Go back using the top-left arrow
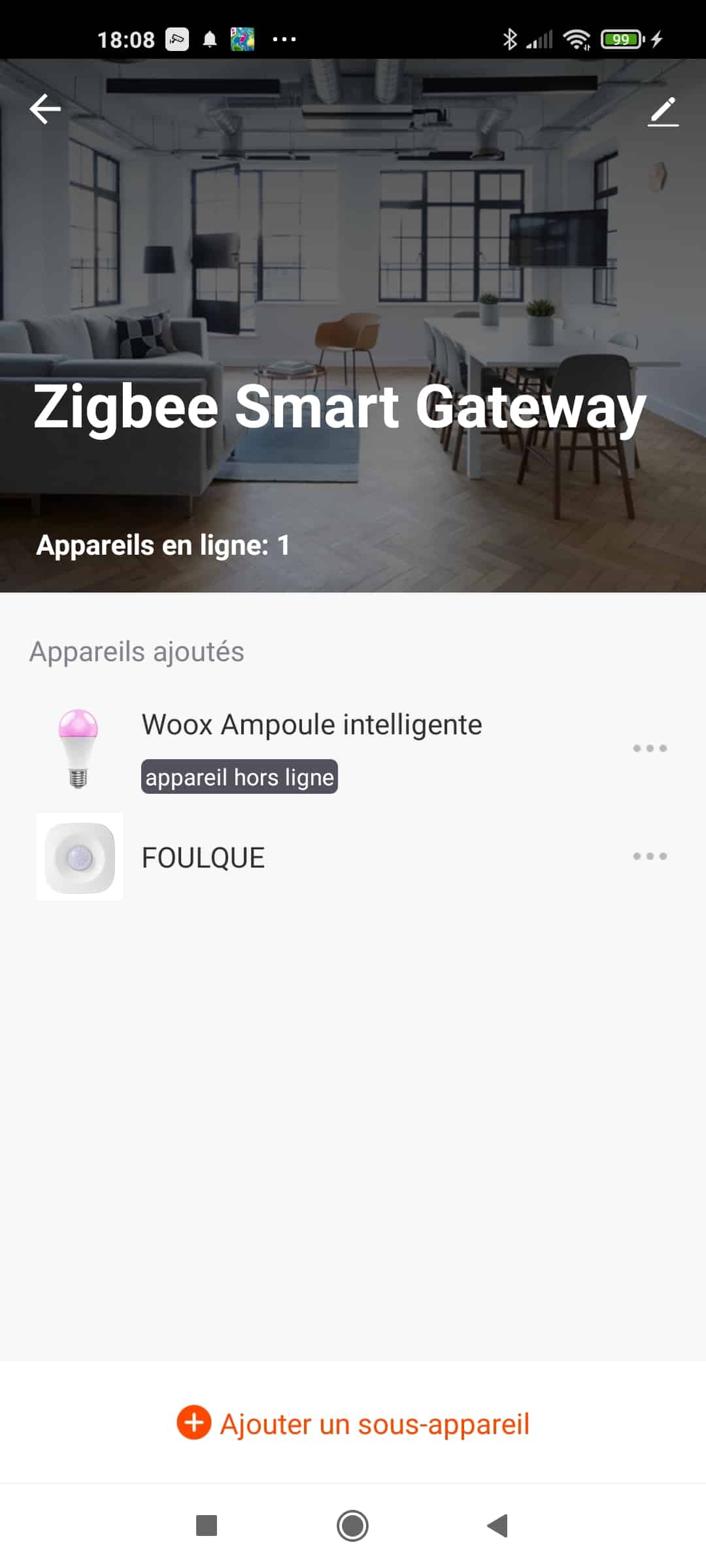Viewport: 706px width, 1568px height. [x=45, y=108]
